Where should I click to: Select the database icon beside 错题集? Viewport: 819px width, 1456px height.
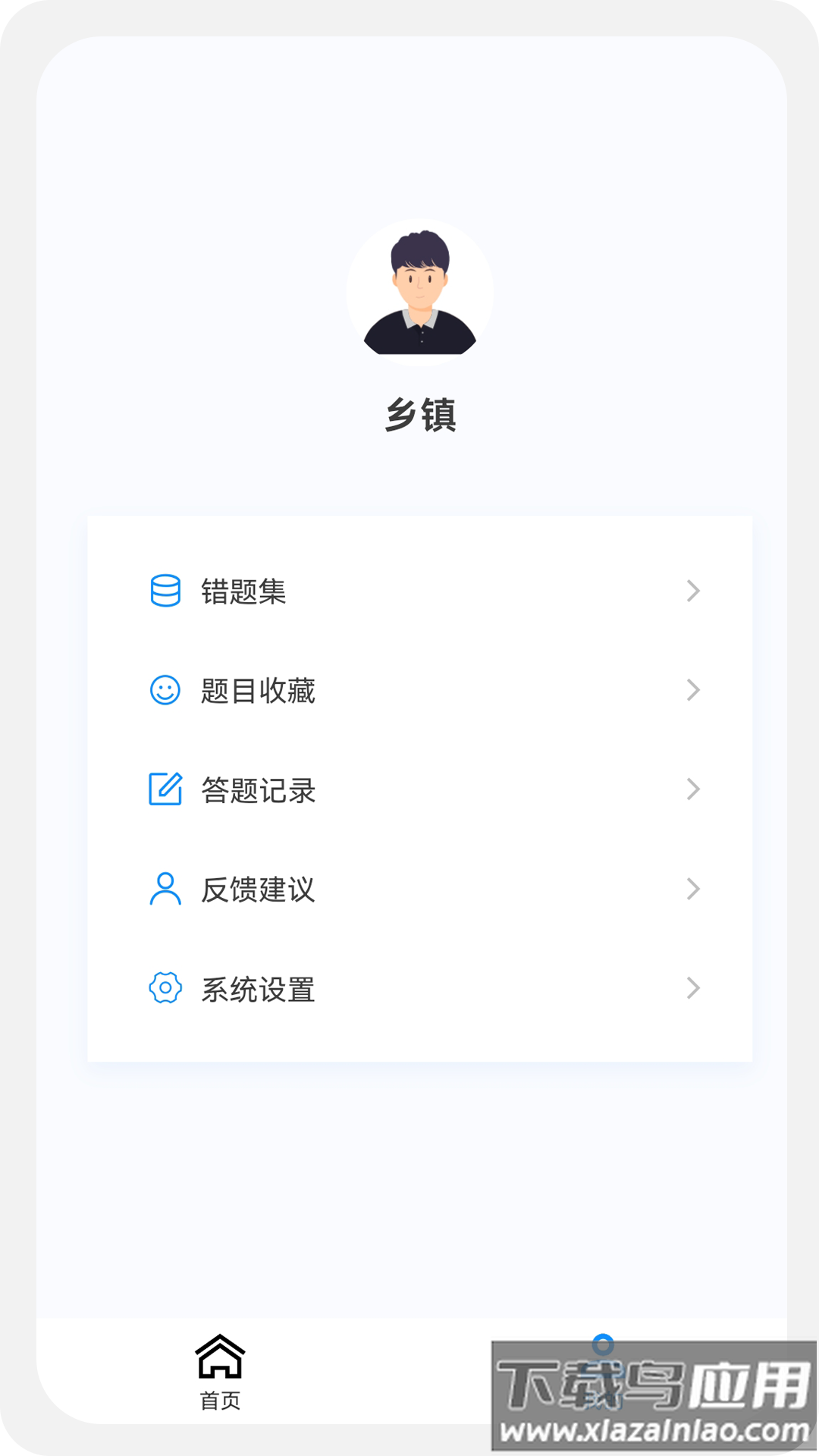[165, 592]
